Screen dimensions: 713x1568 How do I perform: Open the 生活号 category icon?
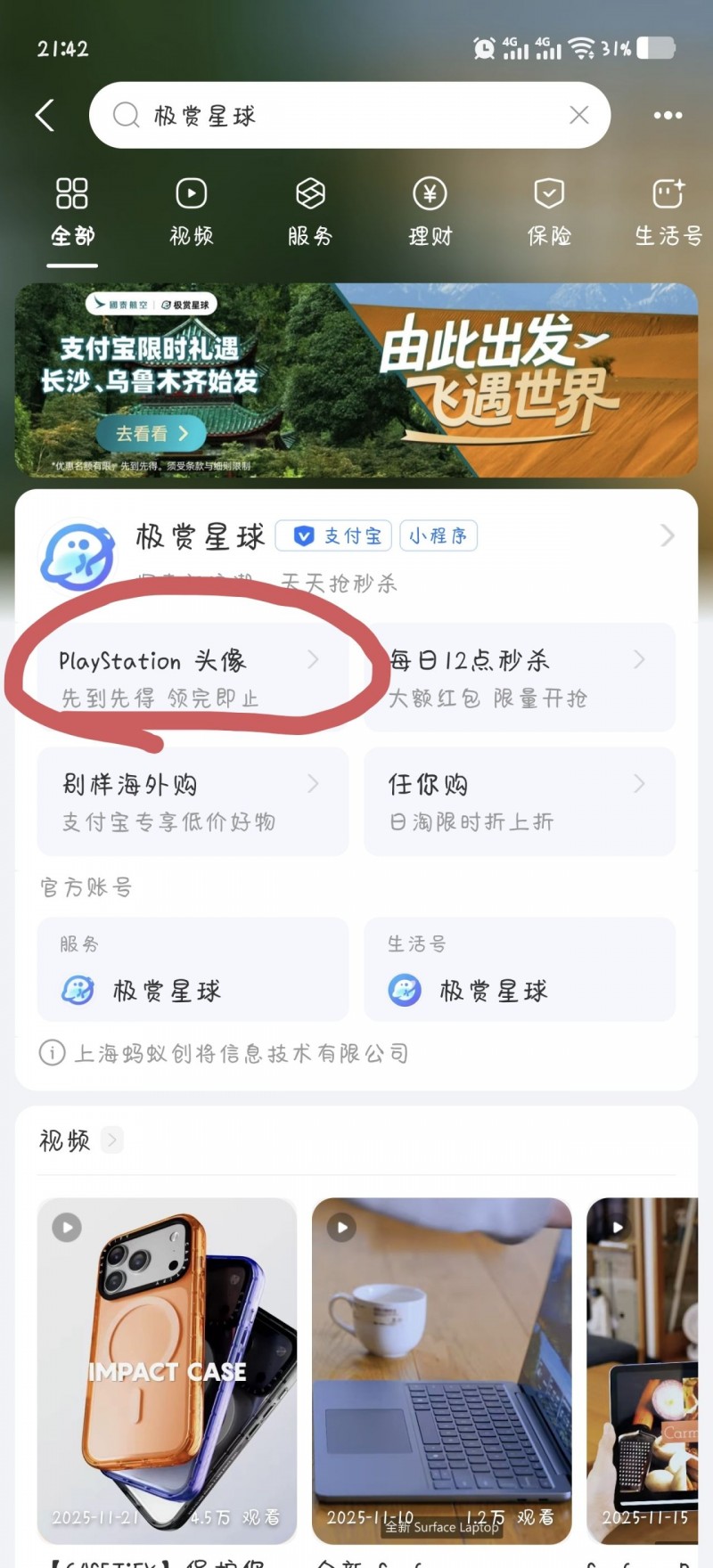[x=667, y=193]
